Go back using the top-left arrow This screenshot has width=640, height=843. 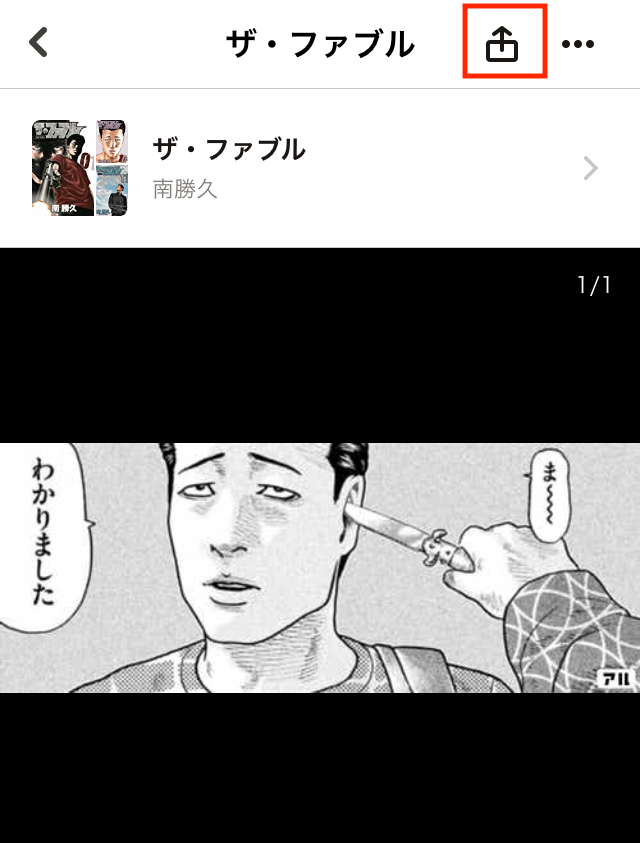(x=39, y=43)
